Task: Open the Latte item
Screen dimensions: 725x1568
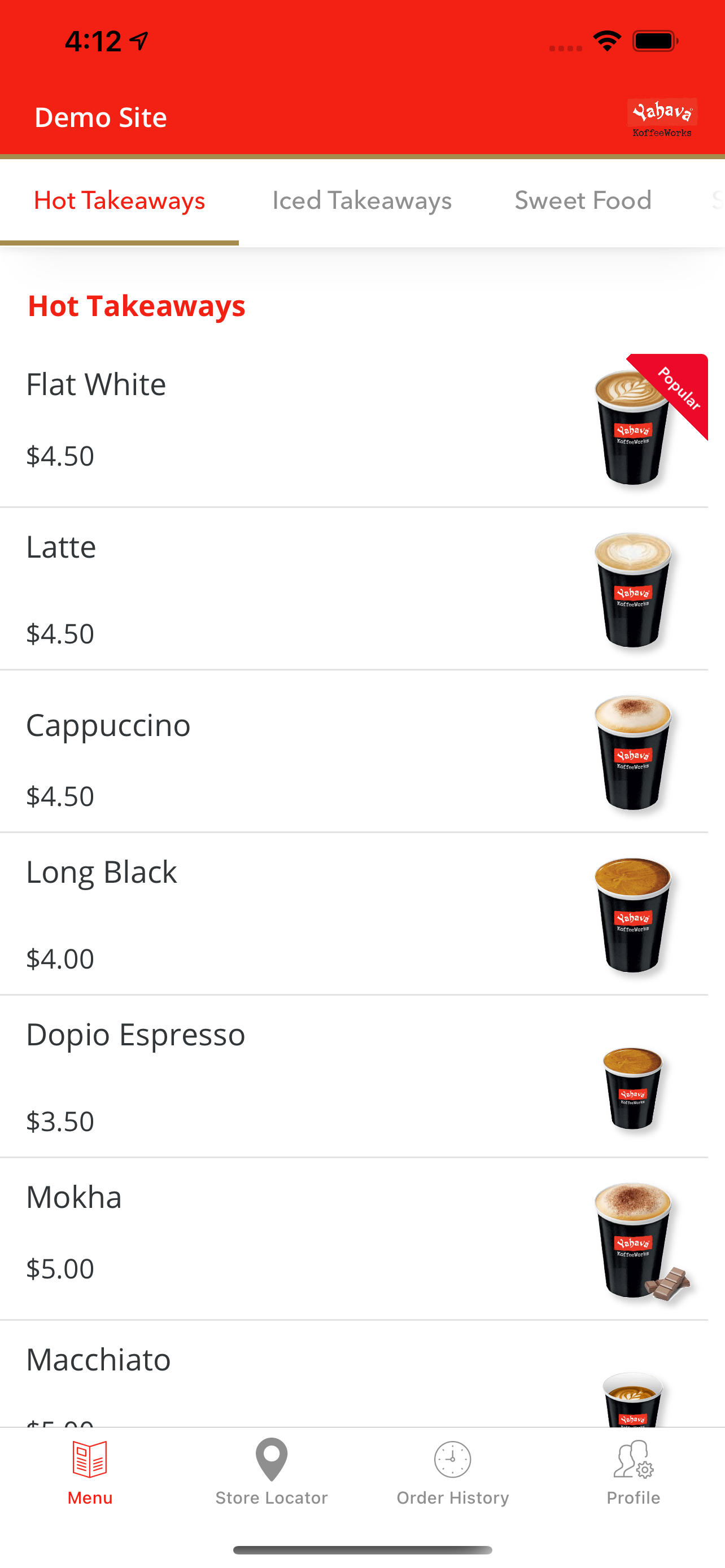Action: (x=353, y=589)
